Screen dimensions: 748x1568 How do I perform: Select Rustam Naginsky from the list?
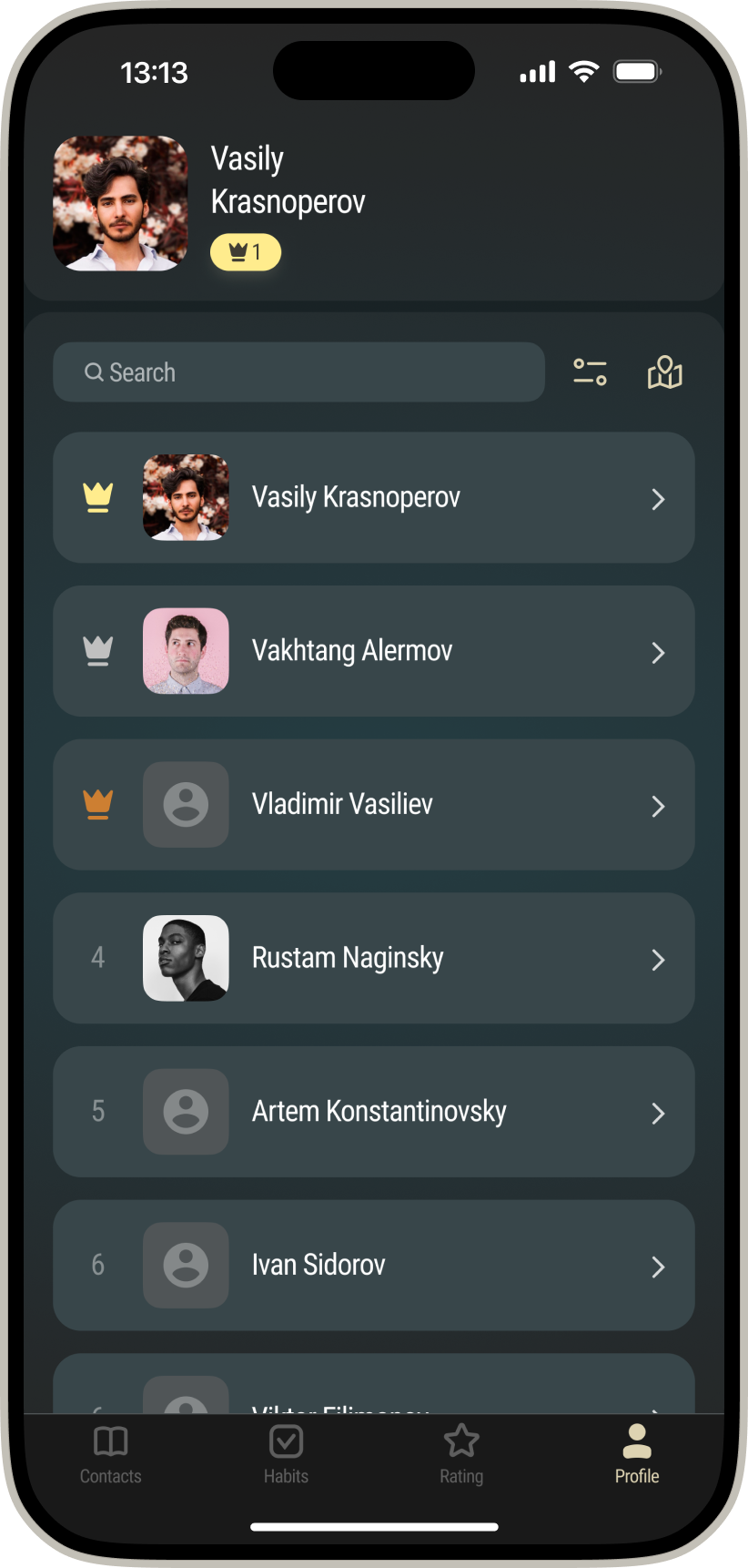click(x=373, y=958)
